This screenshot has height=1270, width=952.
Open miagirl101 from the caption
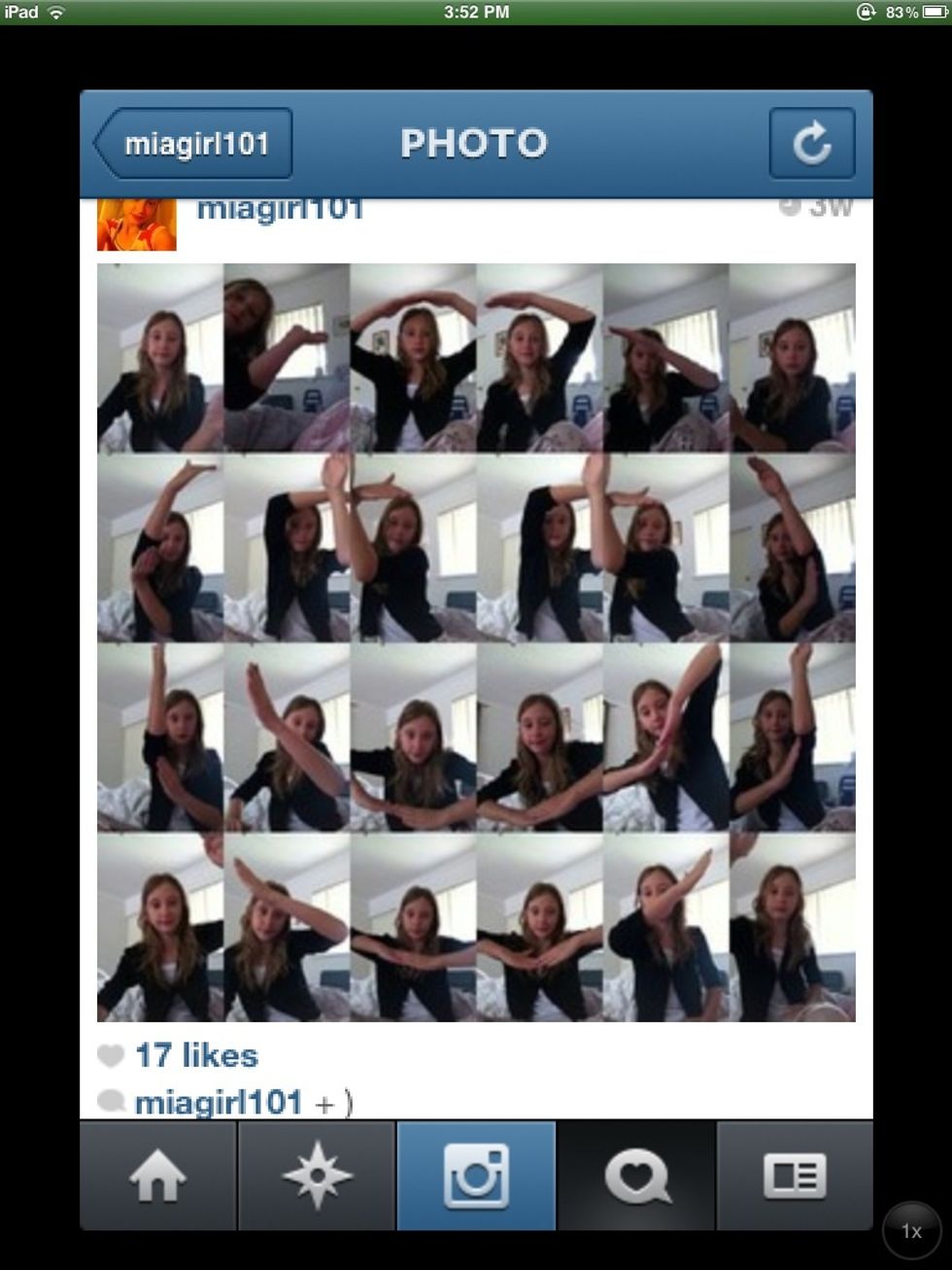click(x=218, y=1103)
